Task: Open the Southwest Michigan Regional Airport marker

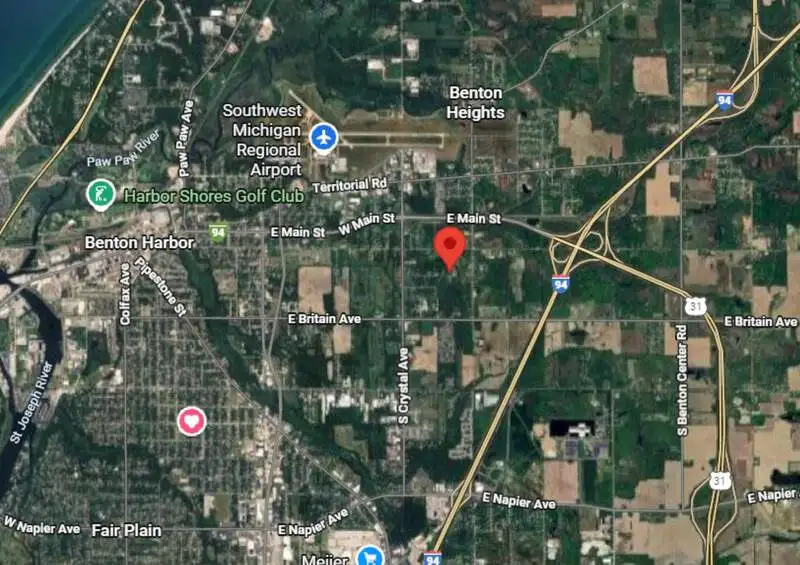Action: (x=323, y=137)
